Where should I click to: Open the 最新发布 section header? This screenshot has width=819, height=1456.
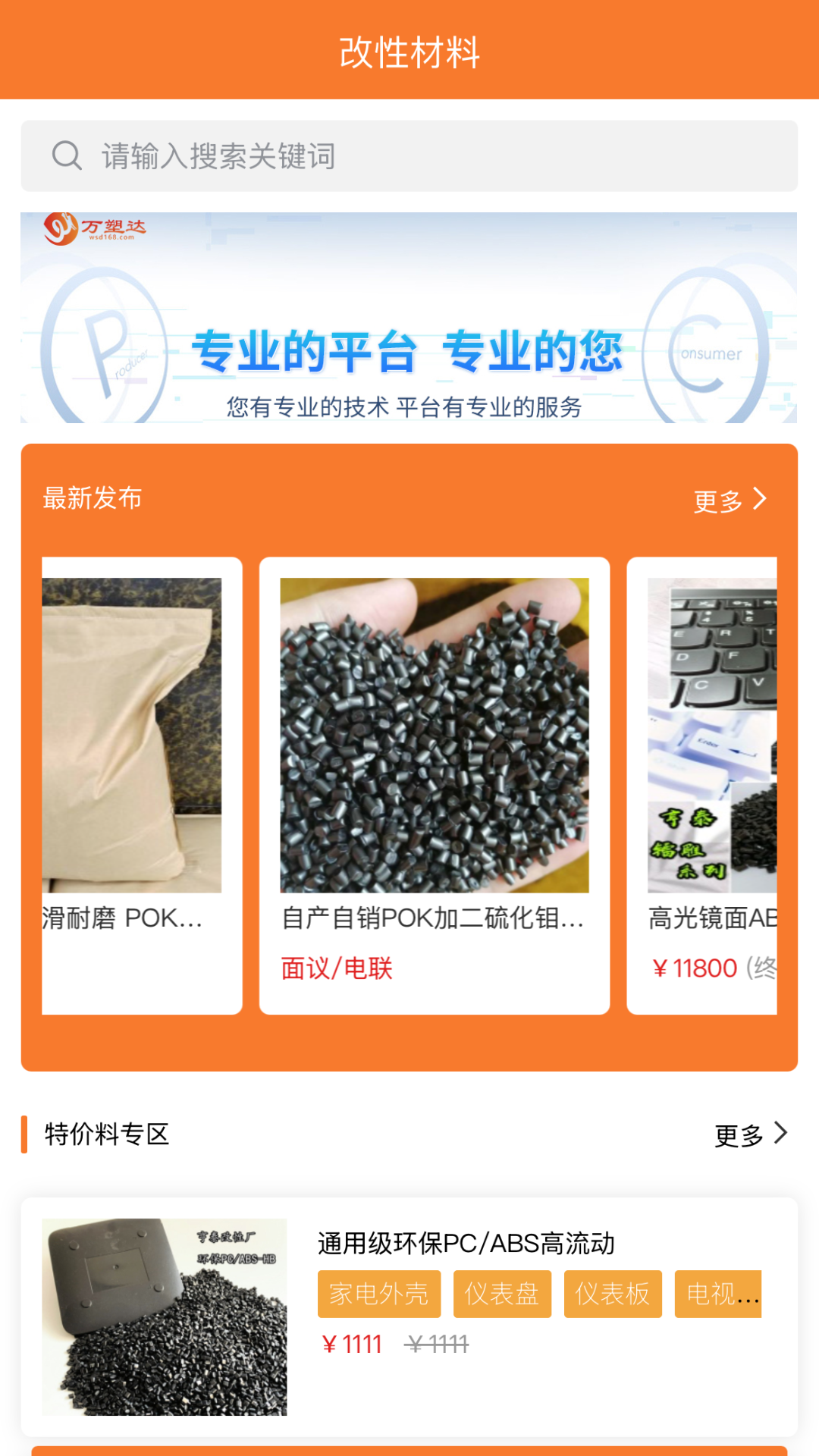93,498
